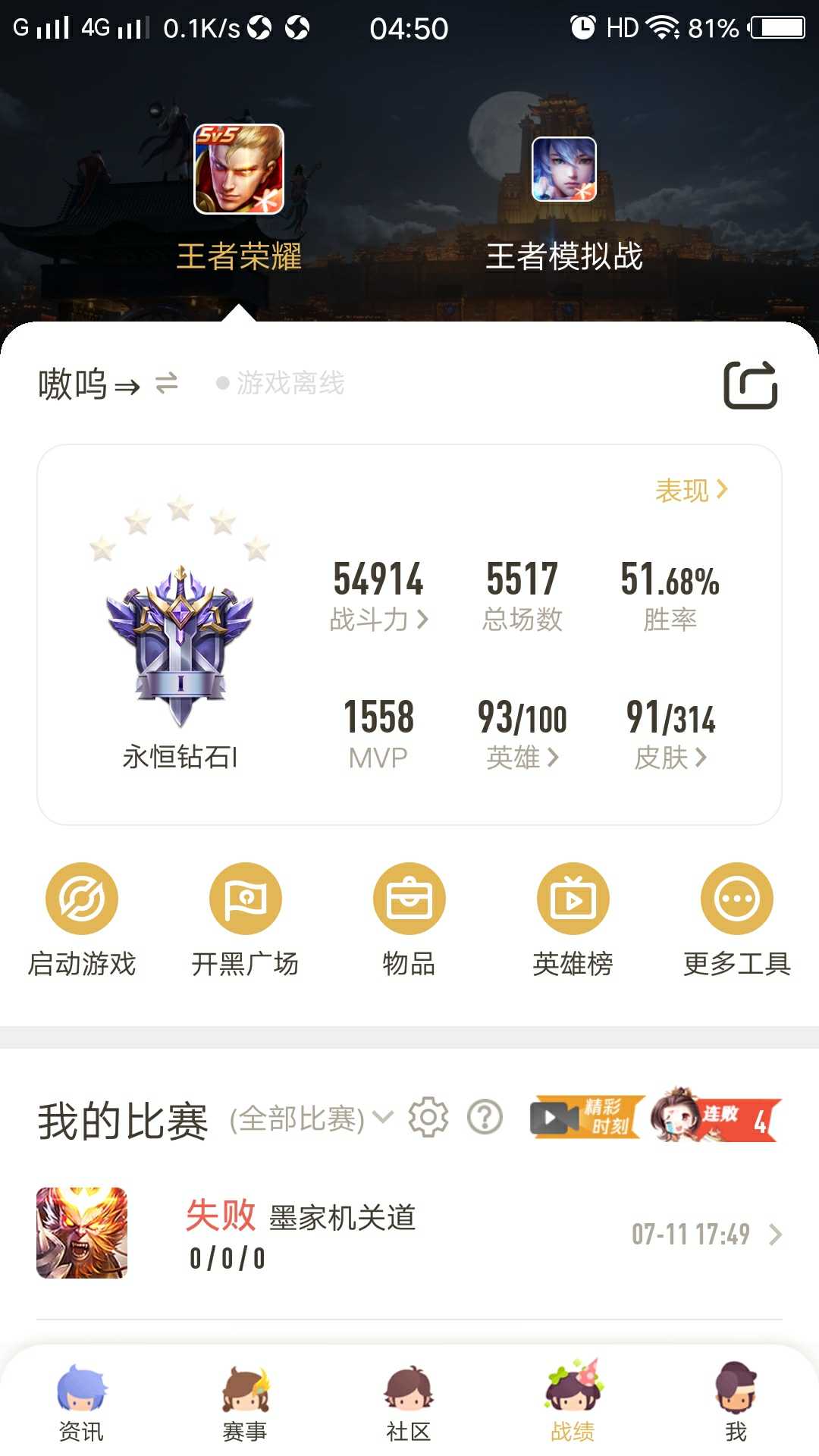Image resolution: width=819 pixels, height=1456 pixels.
Task: Tap the account switch arrows icon
Action: pos(167,383)
